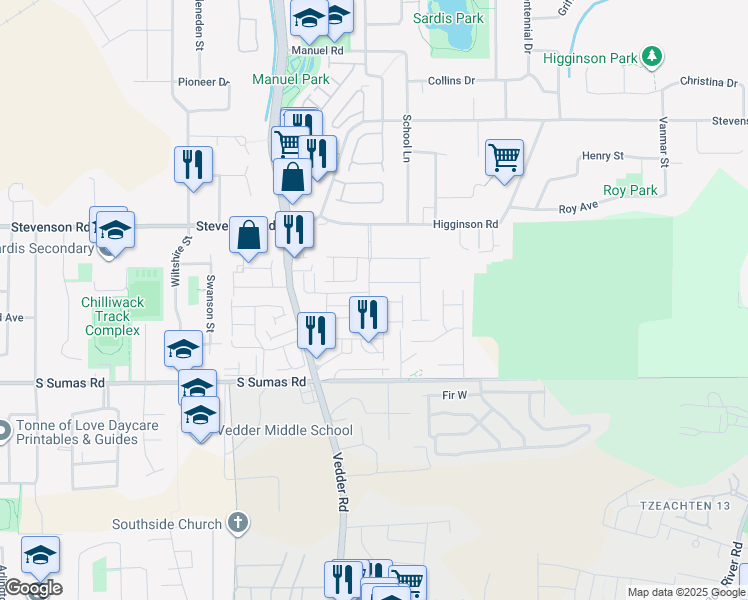
Task: Open the Higginson Park tree pin
Action: pos(652,57)
